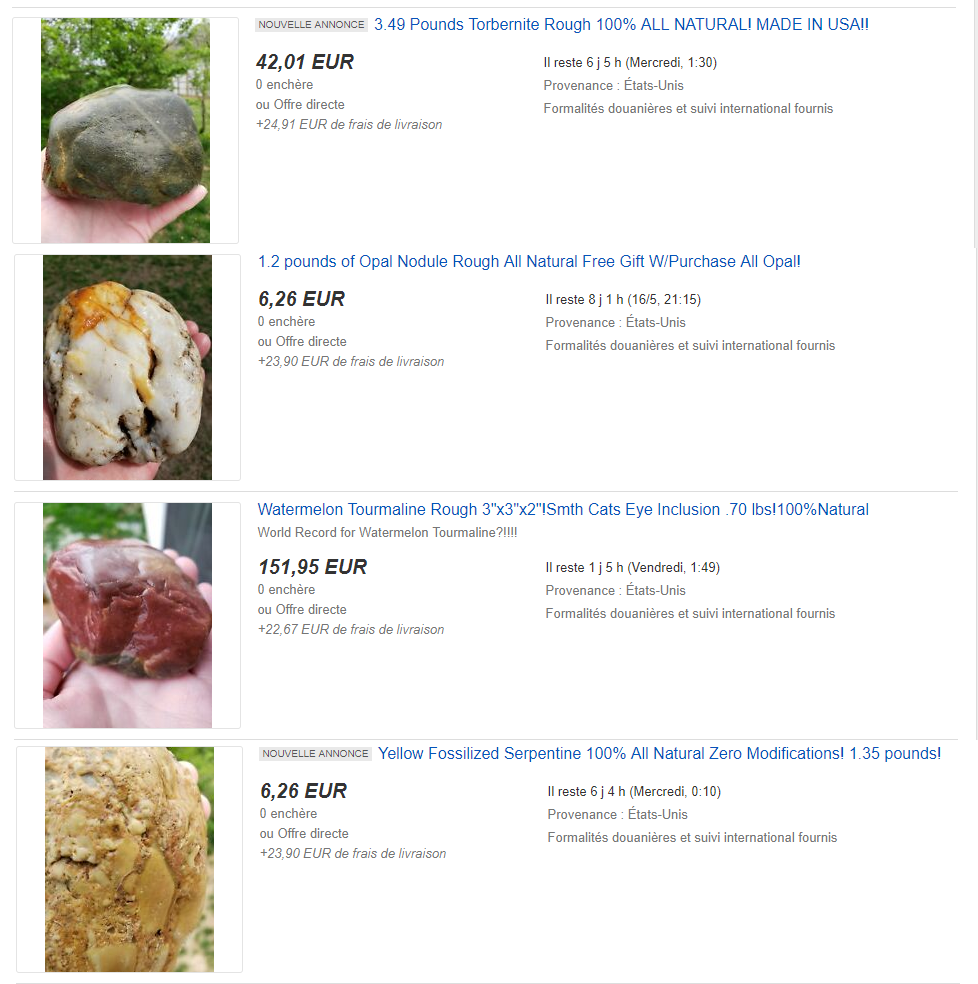978x984 pixels.
Task: Open the Opal Nodule Rough listing
Action: pyautogui.click(x=528, y=261)
